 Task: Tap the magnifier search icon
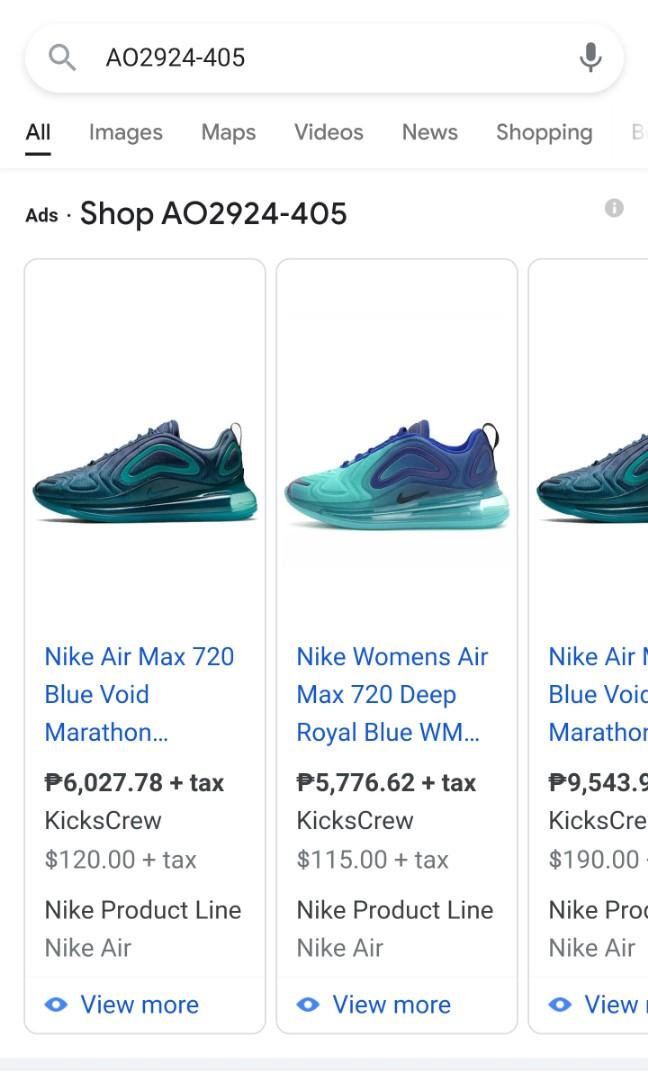coord(62,58)
